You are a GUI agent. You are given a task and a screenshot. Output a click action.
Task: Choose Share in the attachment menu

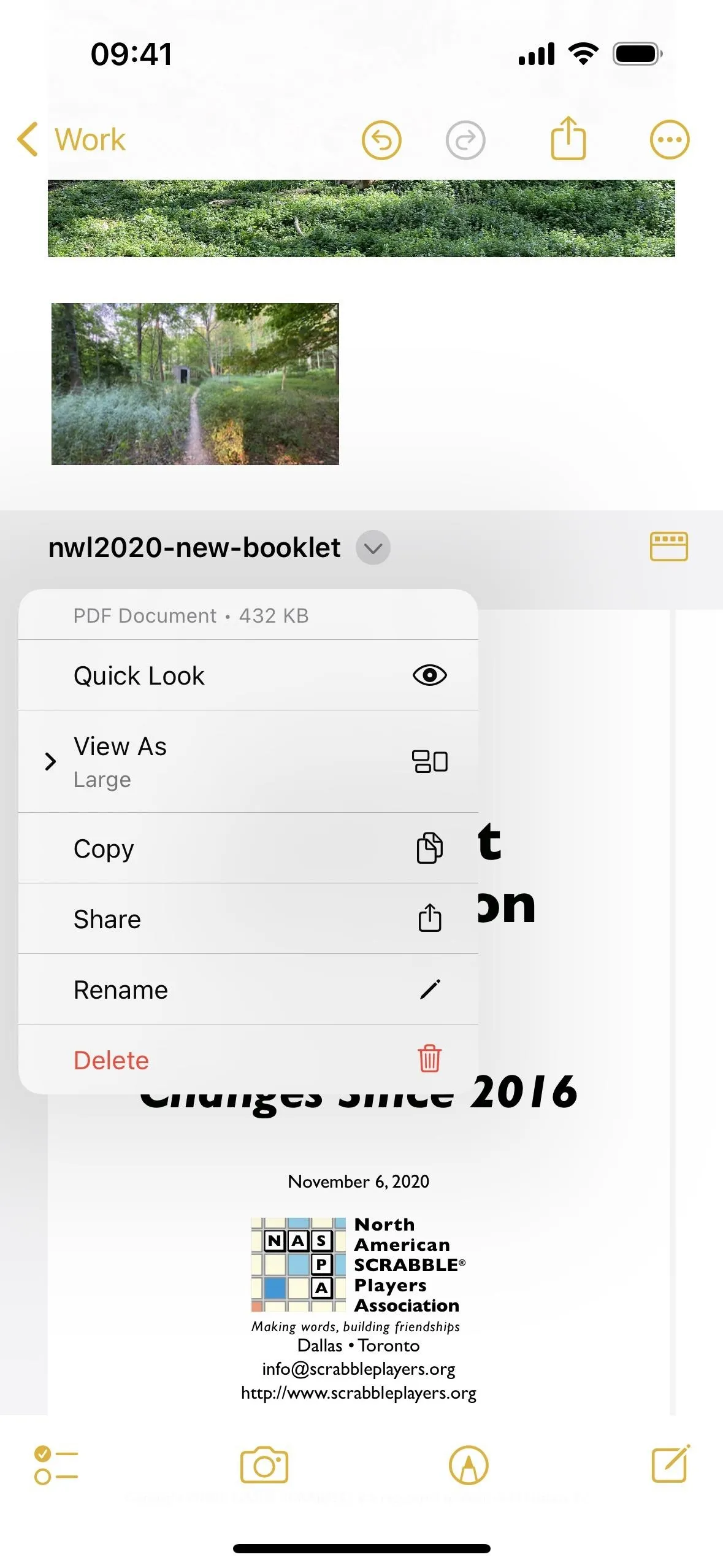point(248,918)
